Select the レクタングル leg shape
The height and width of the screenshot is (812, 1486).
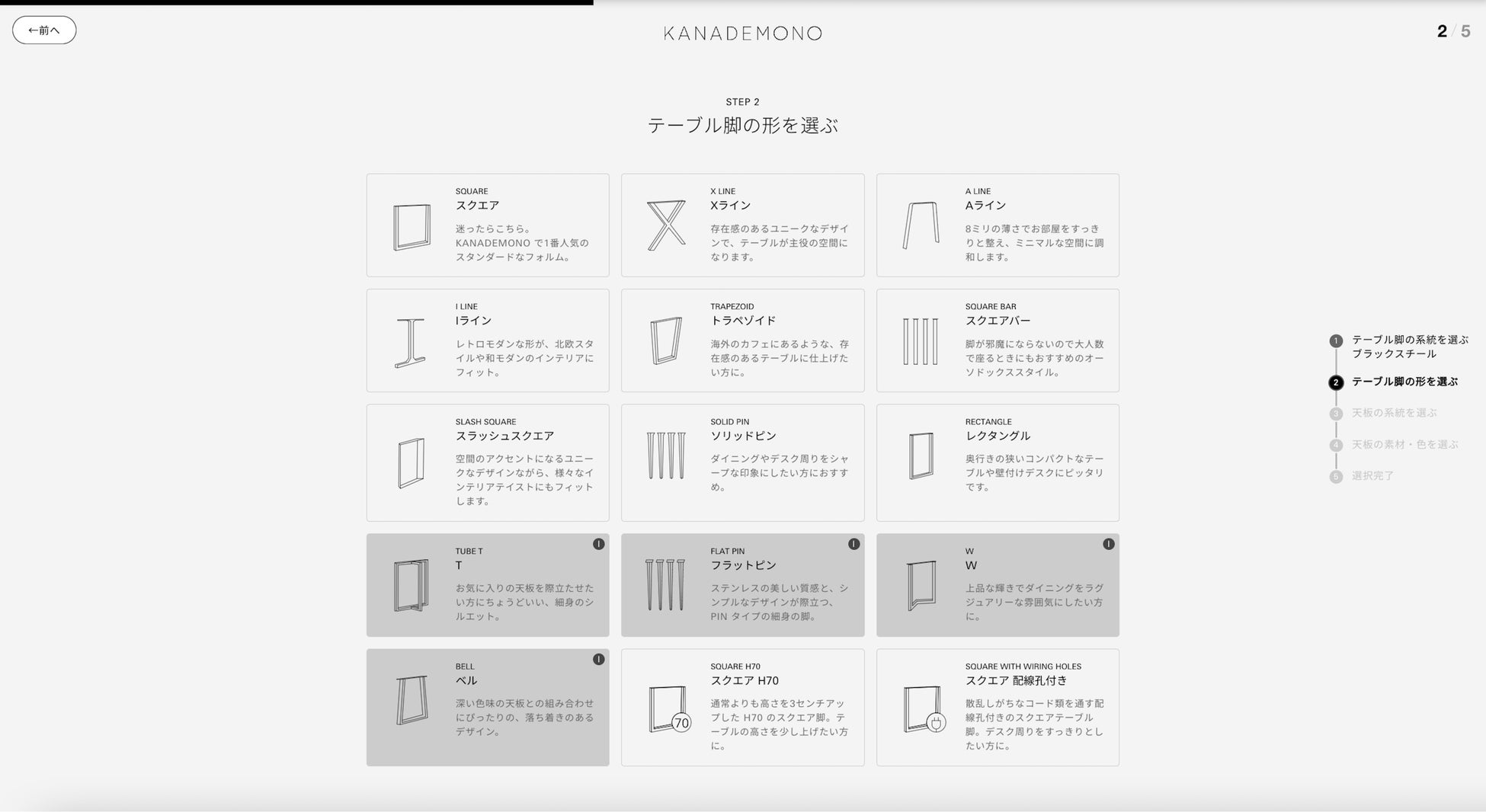pos(997,462)
